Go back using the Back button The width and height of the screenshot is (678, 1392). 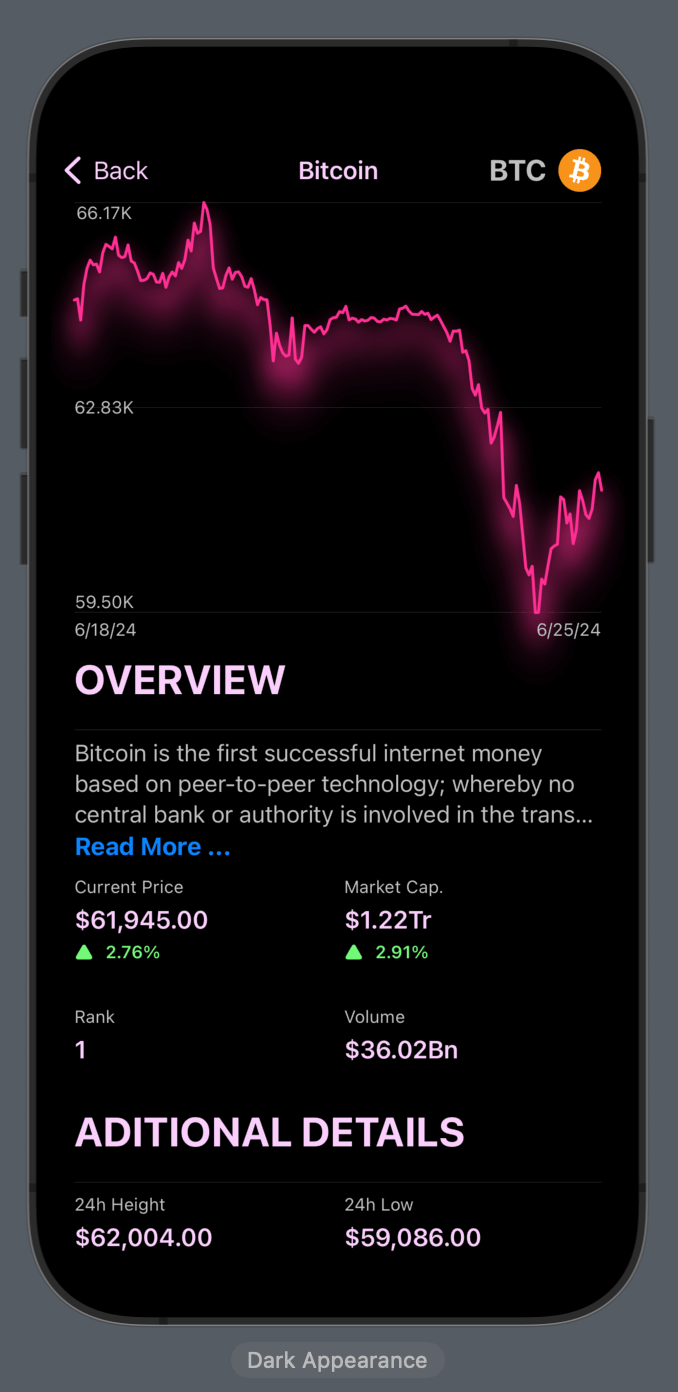tap(106, 171)
